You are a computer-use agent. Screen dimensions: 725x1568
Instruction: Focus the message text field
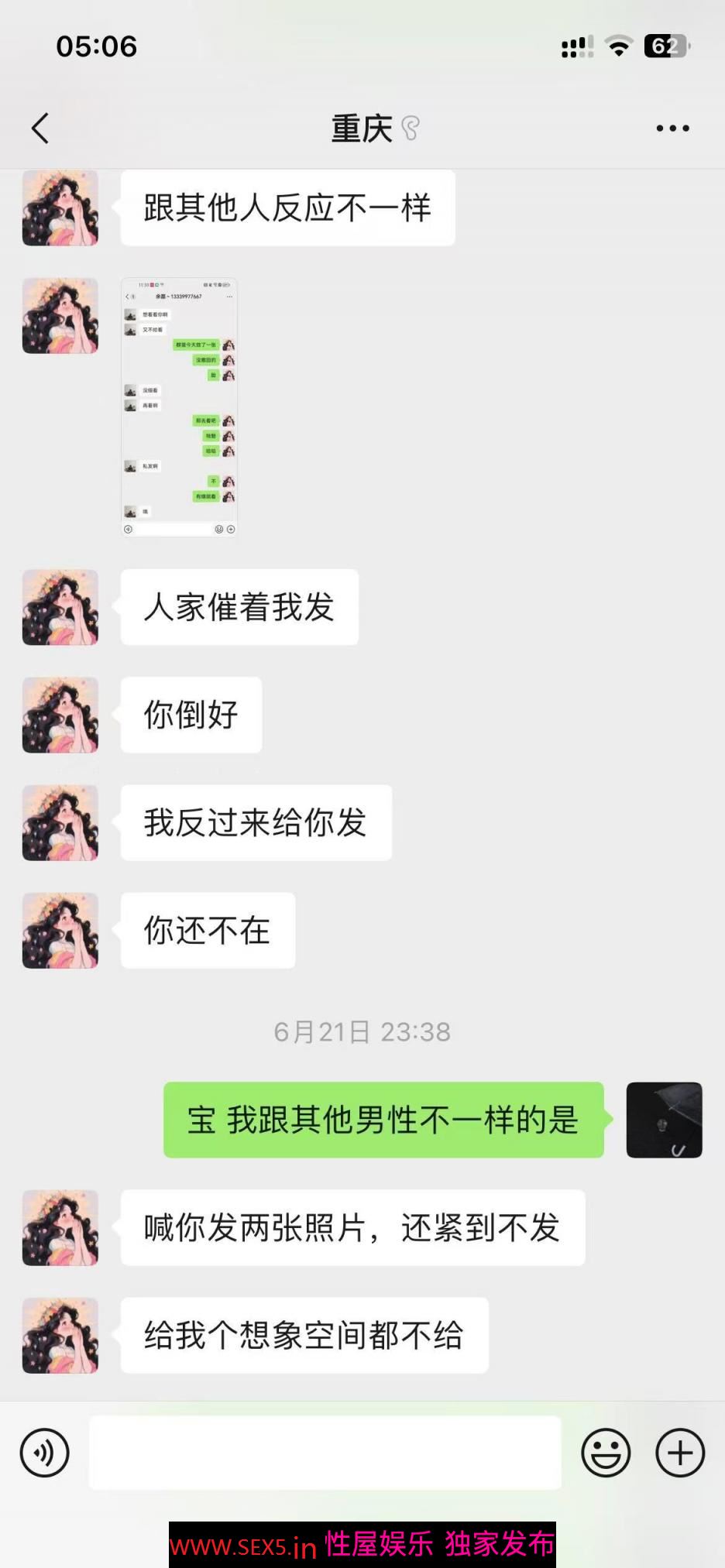pos(325,1453)
